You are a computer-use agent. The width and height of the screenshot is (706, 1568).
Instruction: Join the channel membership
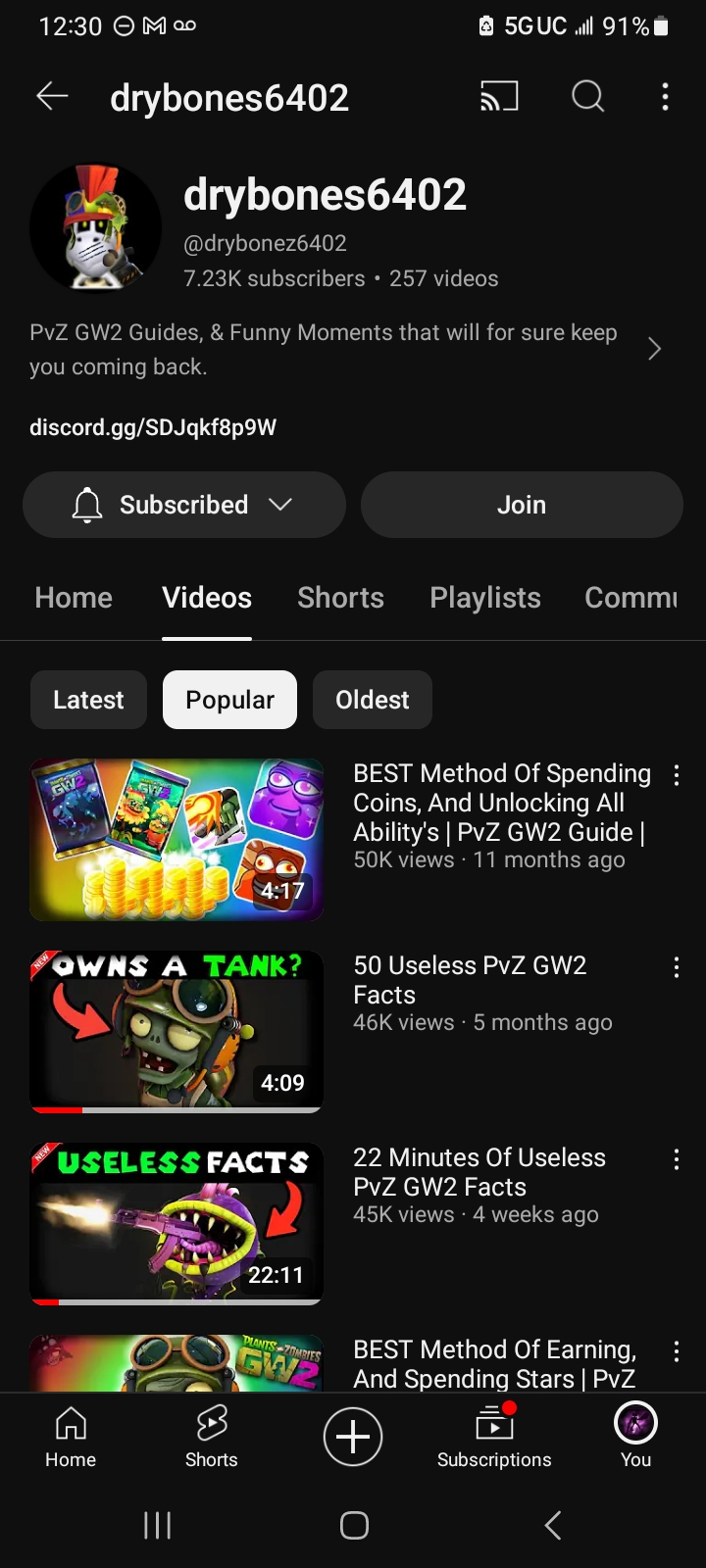(522, 505)
